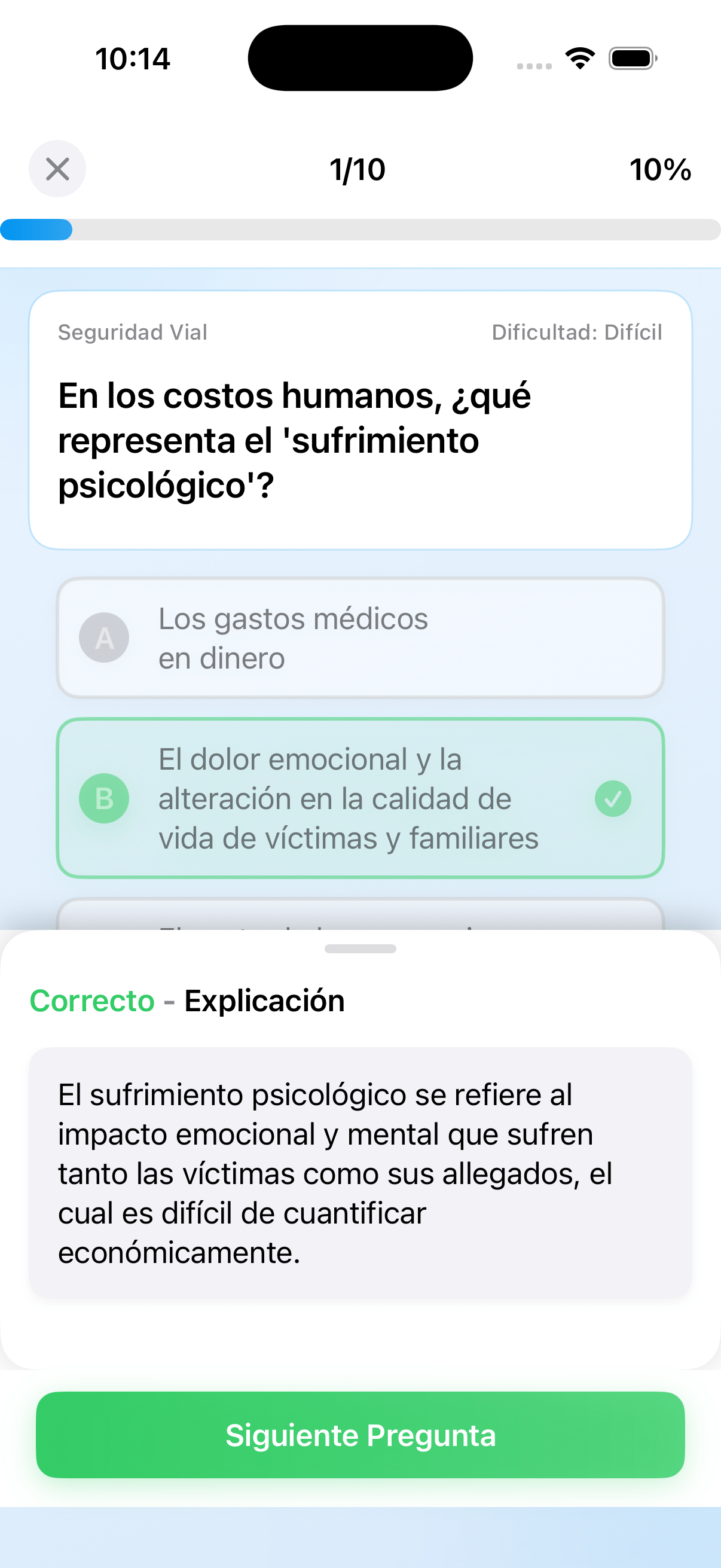The width and height of the screenshot is (721, 1568).
Task: Tap the 'Seguridad Vial' category label
Action: click(x=132, y=332)
